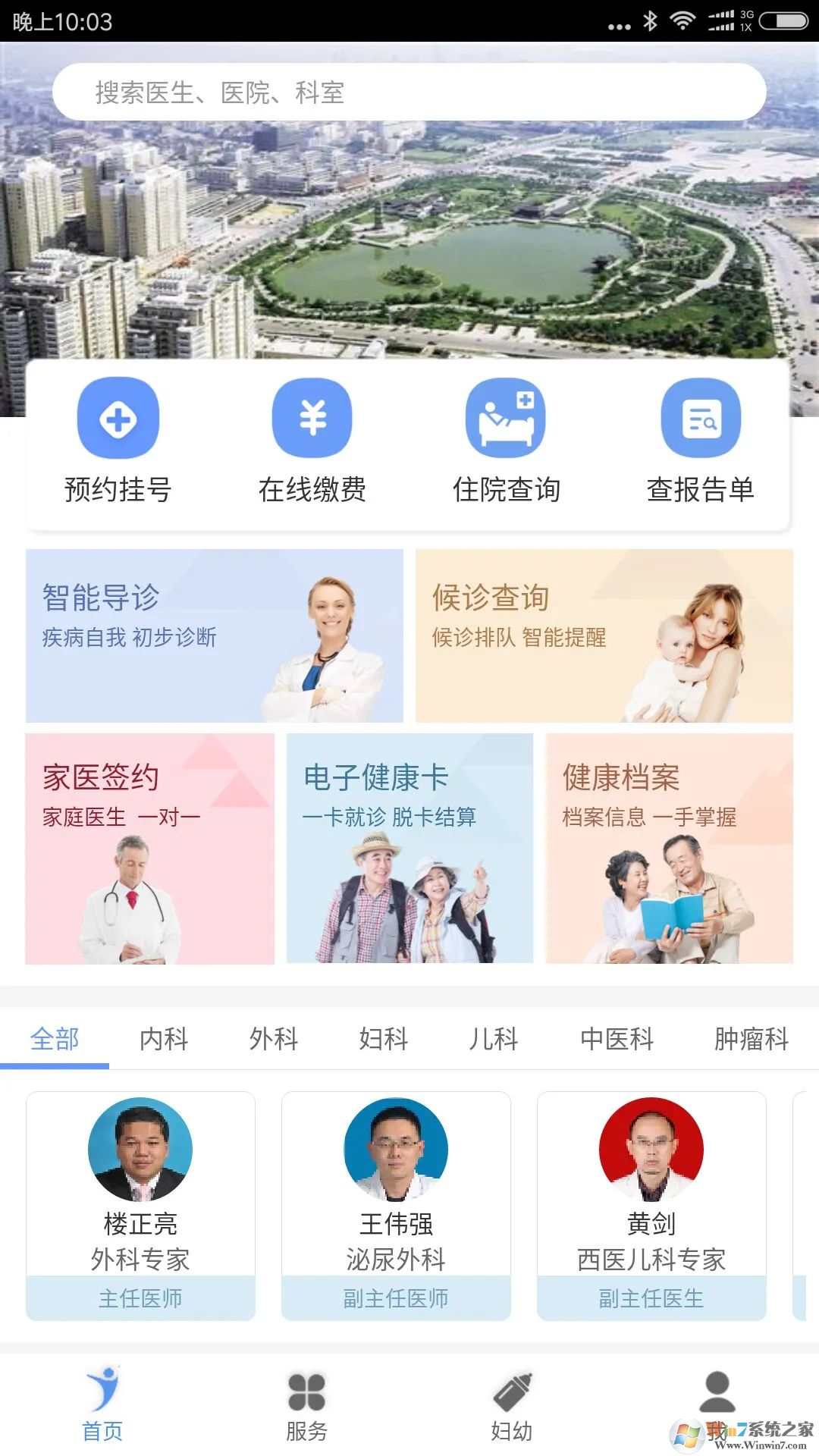Select the 中医科 department tab
The image size is (819, 1456).
point(617,1039)
